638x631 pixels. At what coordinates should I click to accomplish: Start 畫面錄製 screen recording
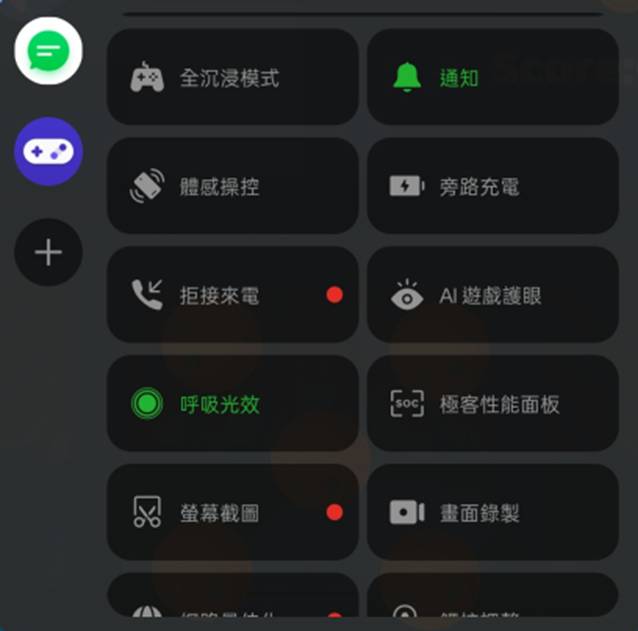point(492,512)
